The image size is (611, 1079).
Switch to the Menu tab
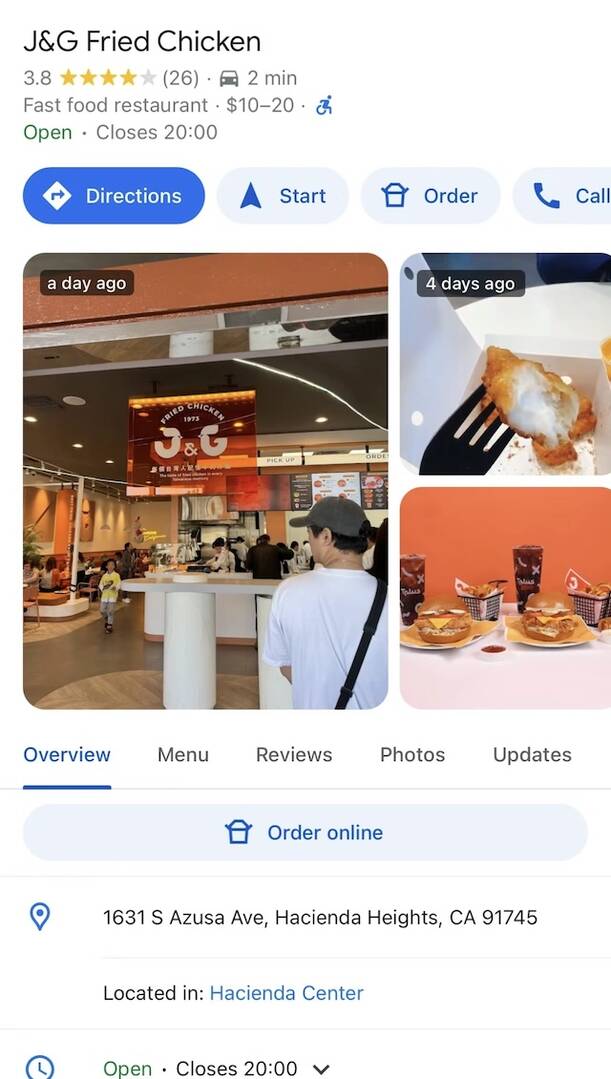pos(183,755)
